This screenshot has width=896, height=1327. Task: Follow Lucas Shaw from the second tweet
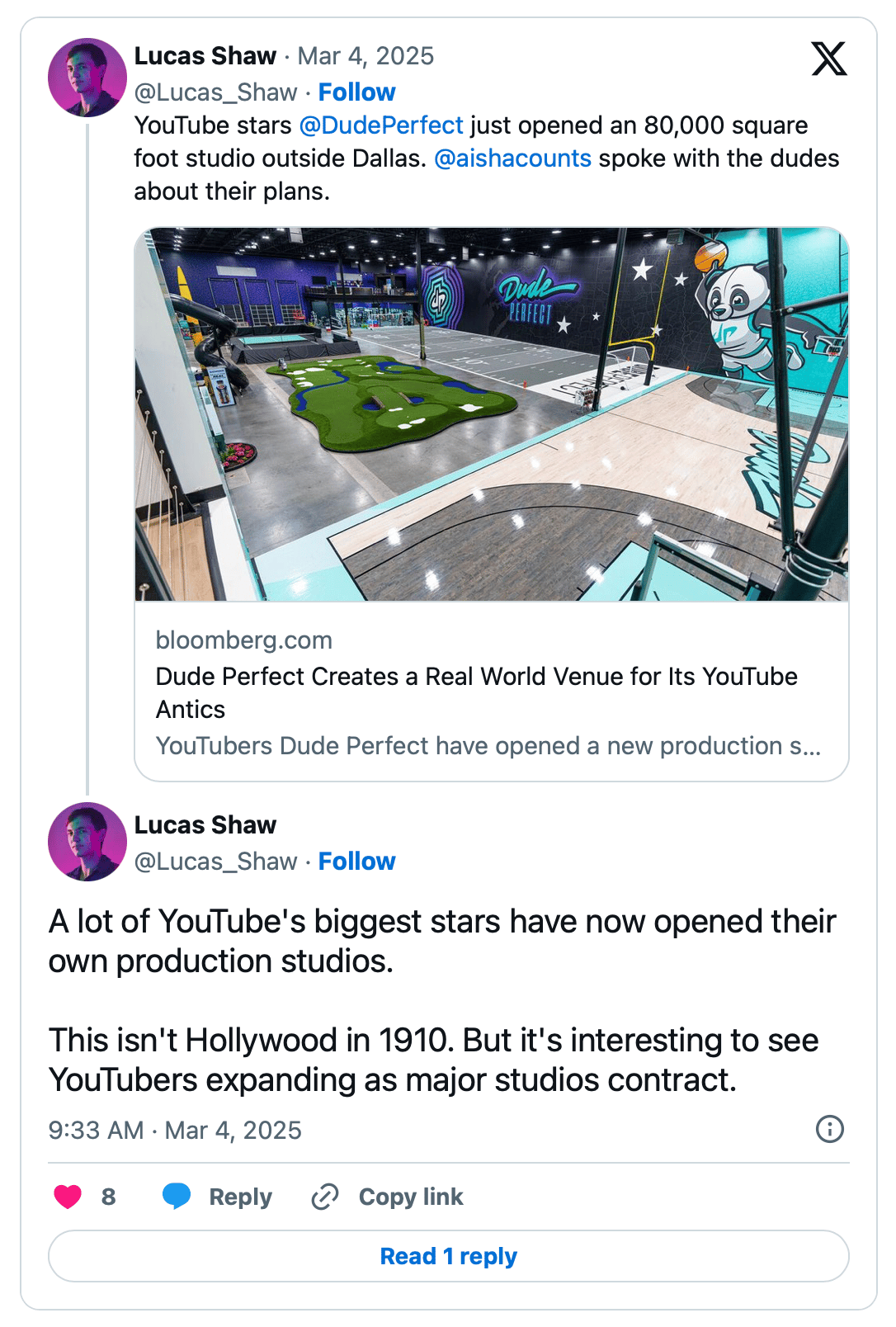[x=356, y=862]
